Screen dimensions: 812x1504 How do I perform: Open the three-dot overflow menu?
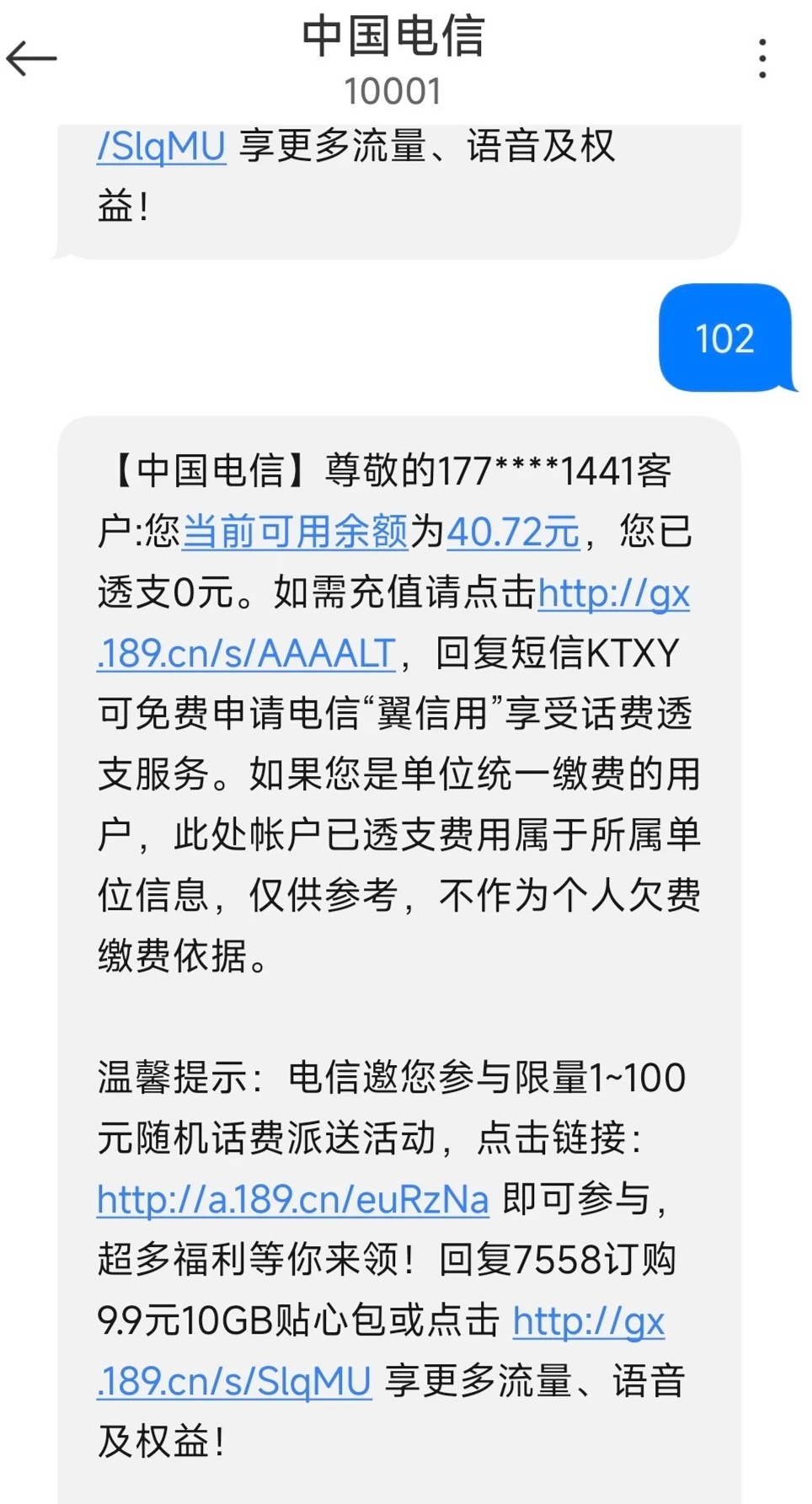[x=762, y=59]
